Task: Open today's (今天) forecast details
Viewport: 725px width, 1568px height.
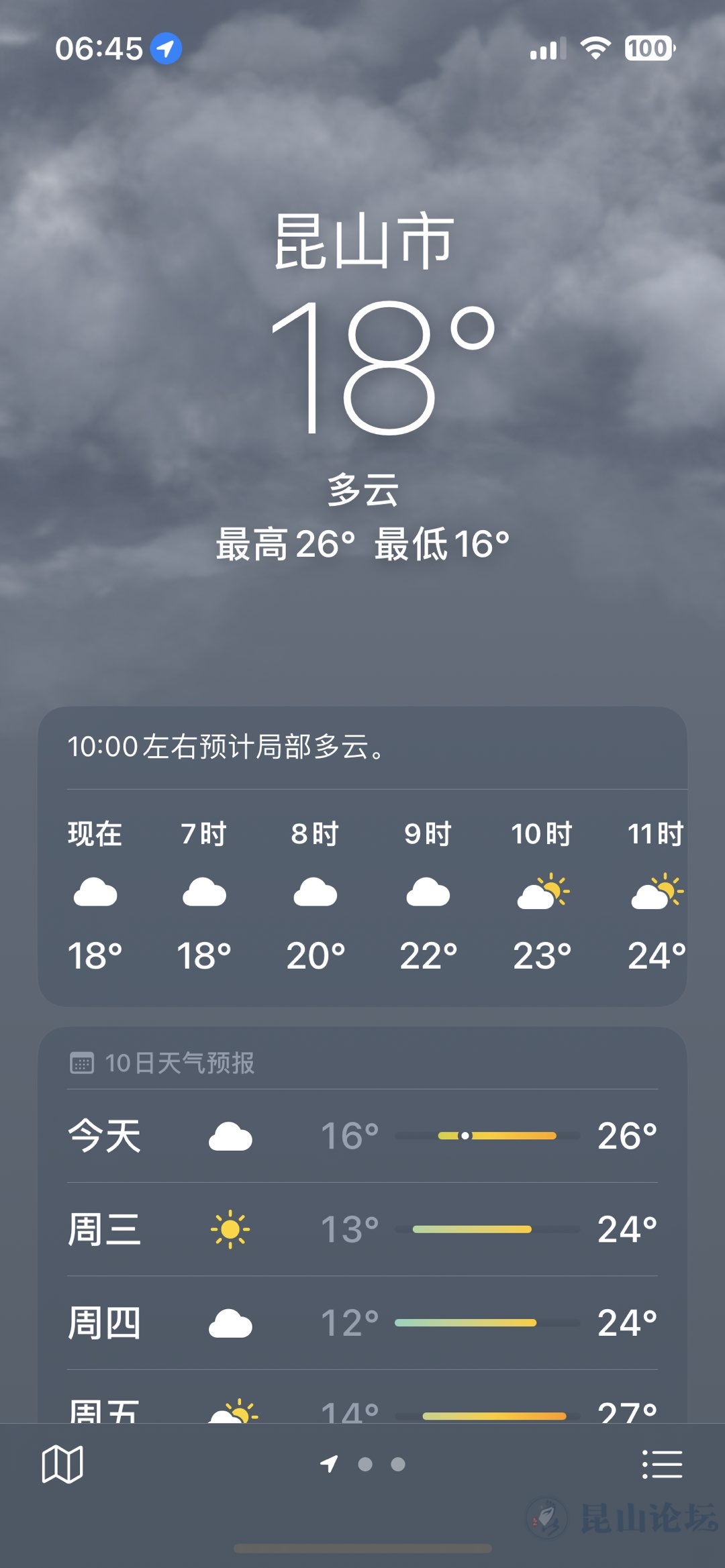Action: pos(362,1136)
